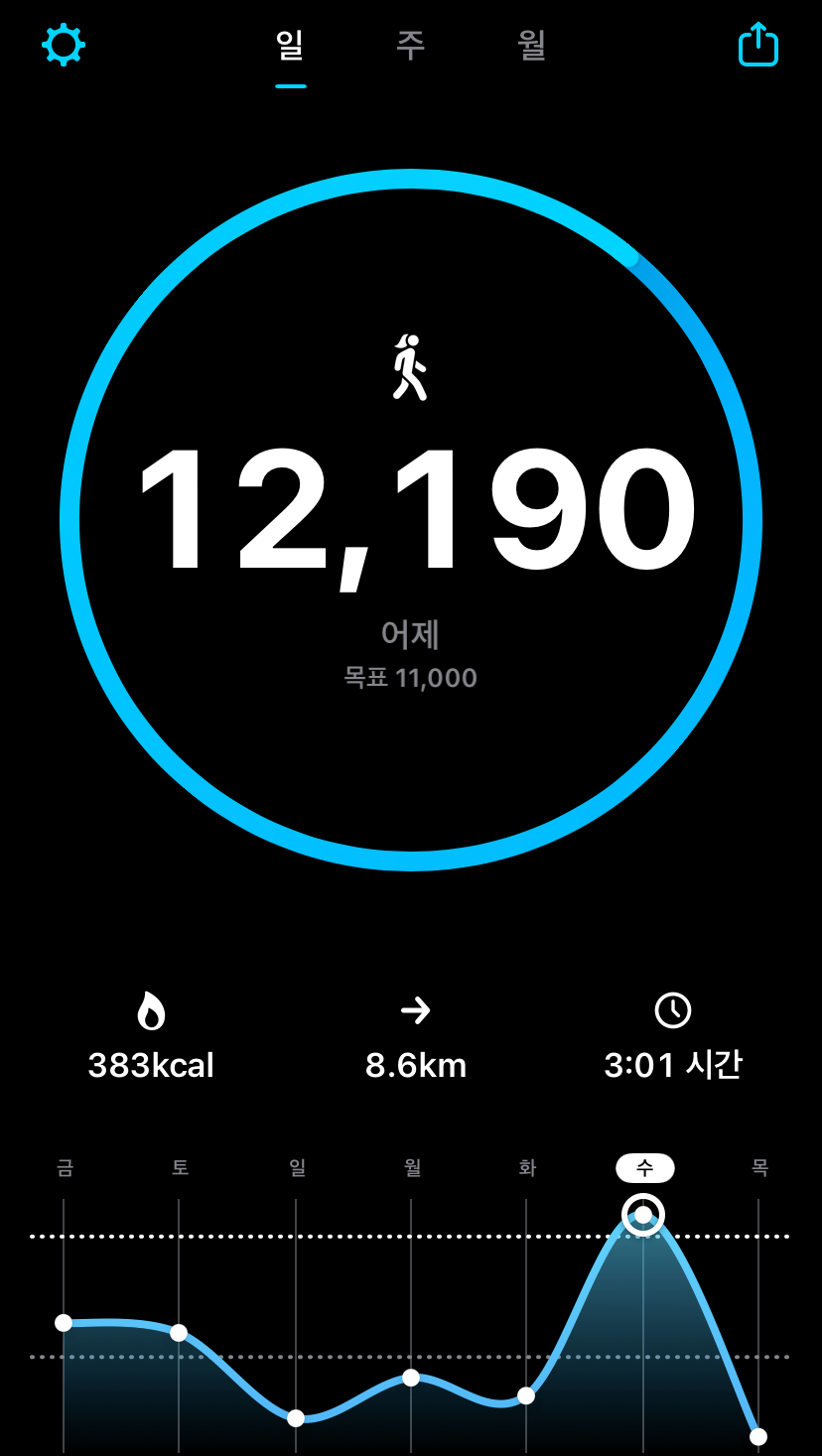Select 화 day point on the chart
The height and width of the screenshot is (1456, 822).
[526, 1395]
